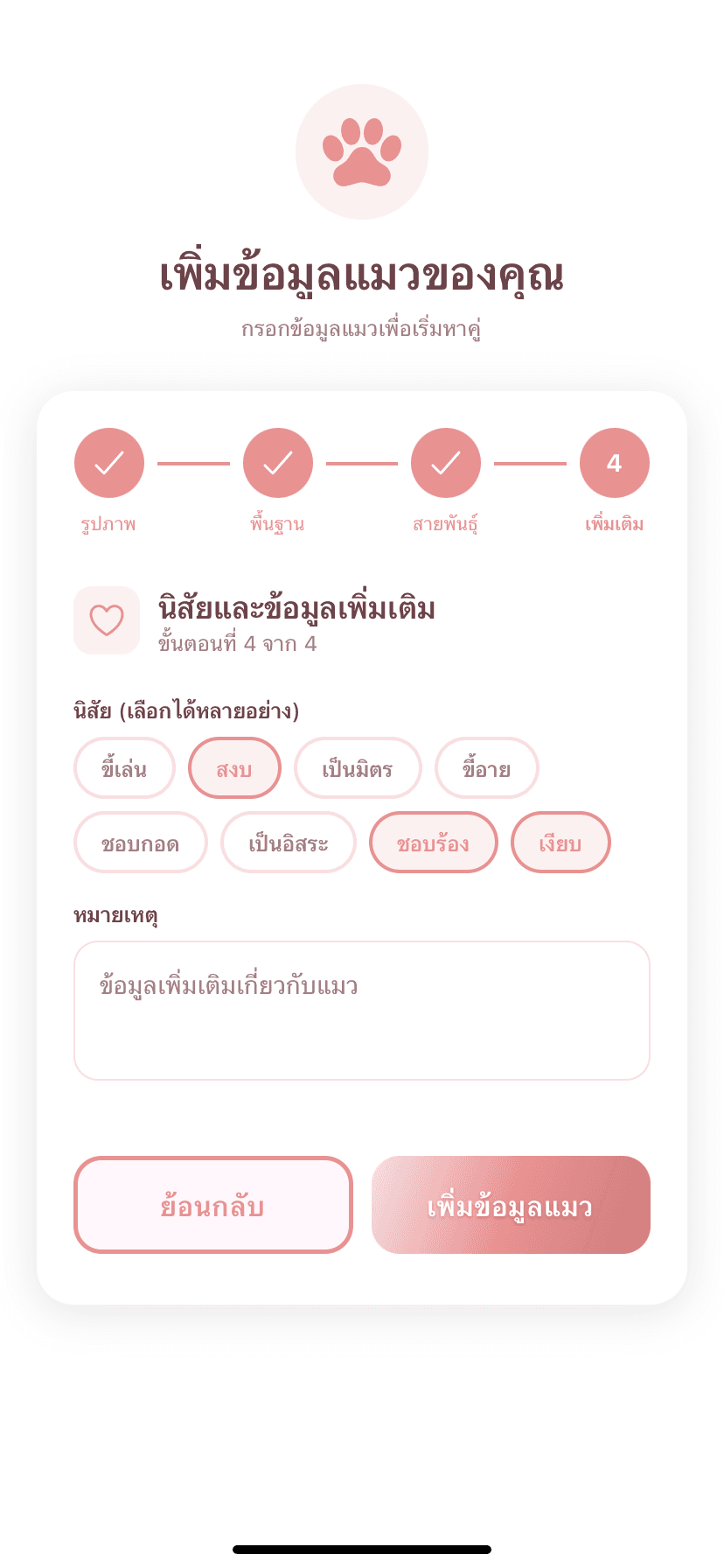Go back with the ย้อนกลับ button

click(x=212, y=1205)
